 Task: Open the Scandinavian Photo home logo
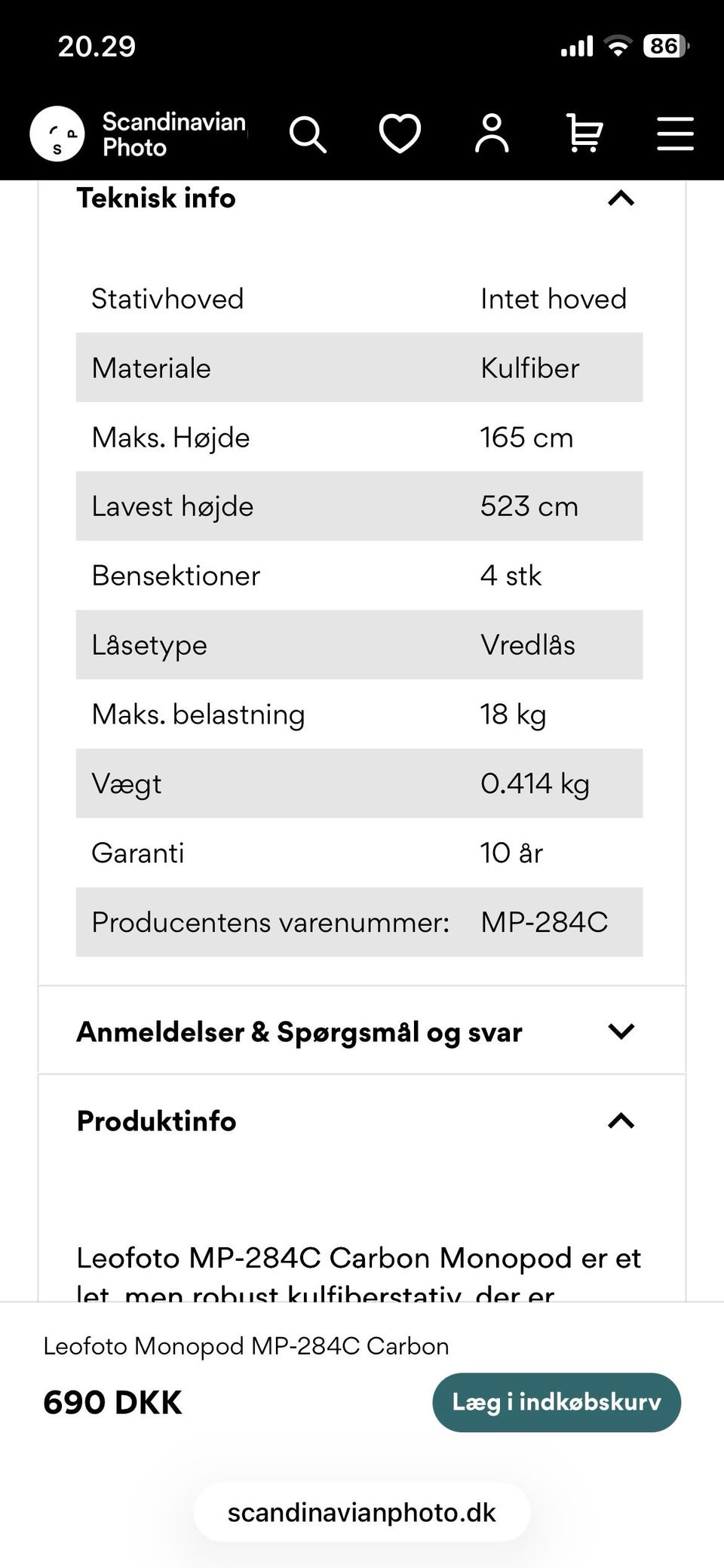[x=139, y=134]
